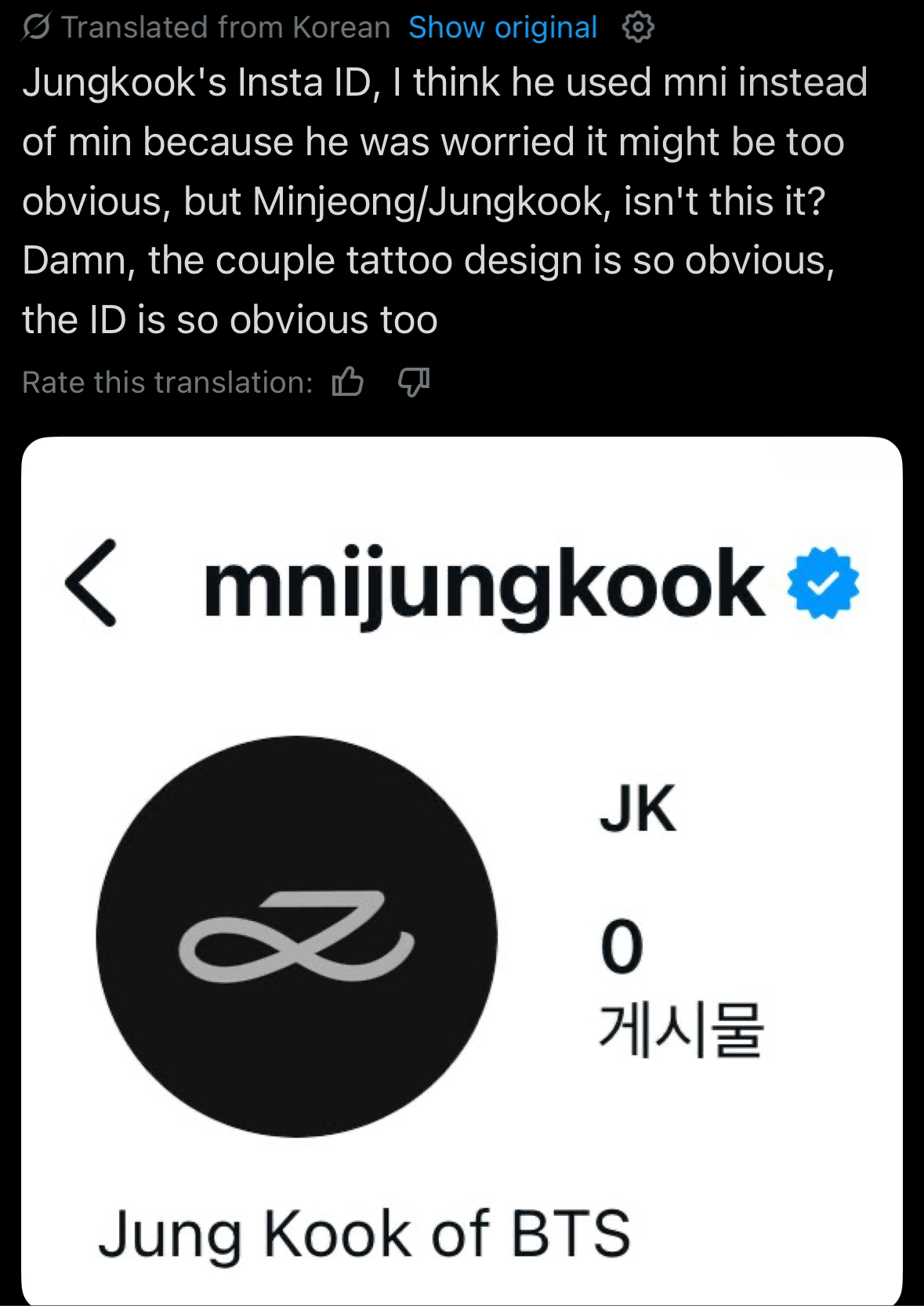Image resolution: width=924 pixels, height=1306 pixels.
Task: Rate the translation thumbs down
Action: (414, 382)
